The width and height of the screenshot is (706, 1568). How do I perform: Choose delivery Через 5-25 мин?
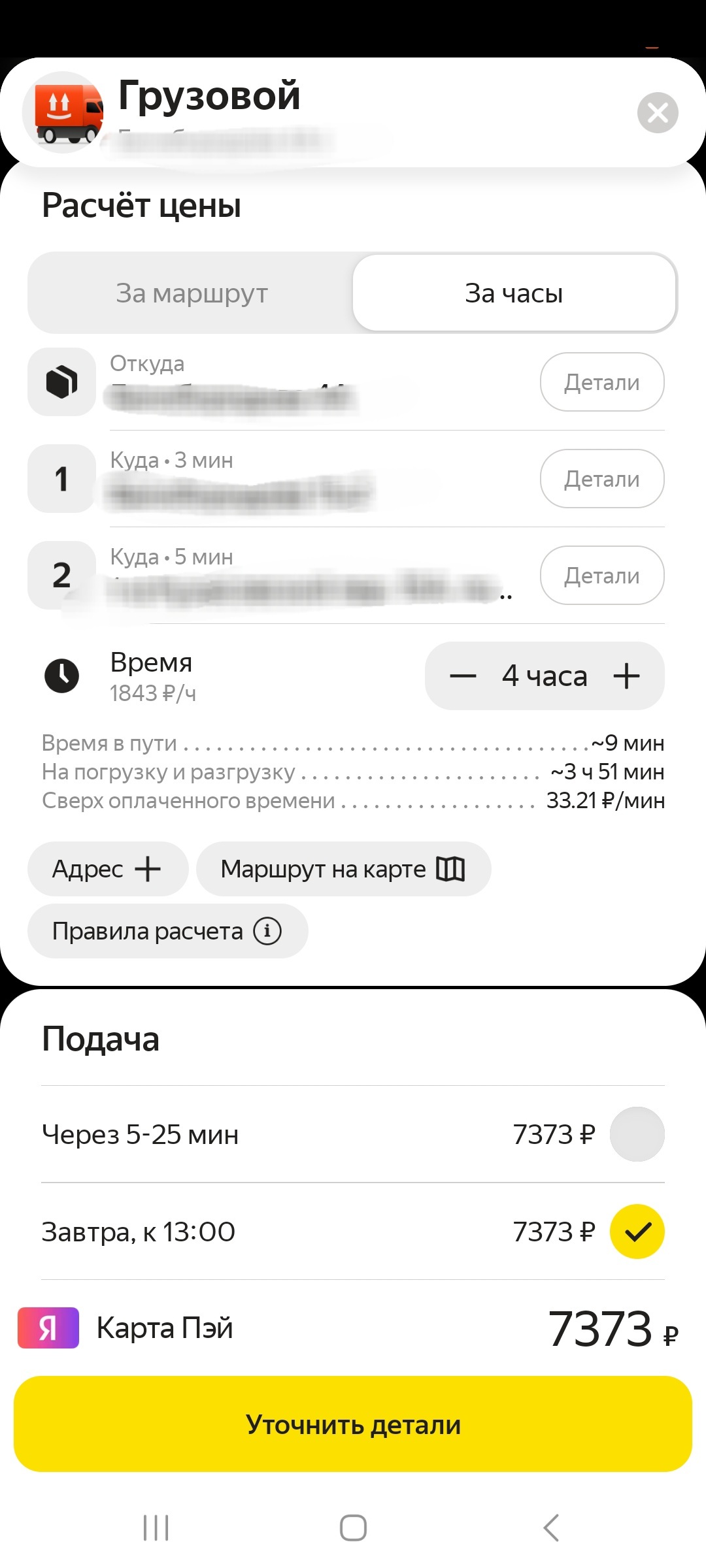click(x=637, y=1134)
